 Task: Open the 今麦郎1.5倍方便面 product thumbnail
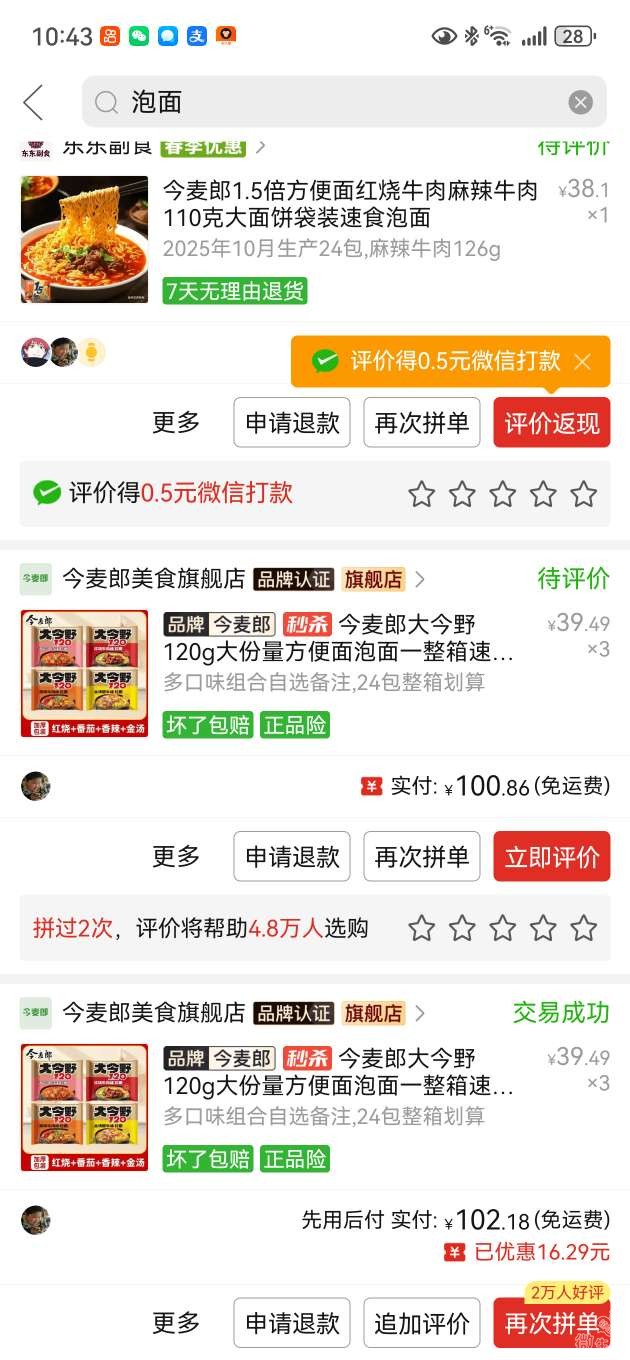click(x=84, y=240)
